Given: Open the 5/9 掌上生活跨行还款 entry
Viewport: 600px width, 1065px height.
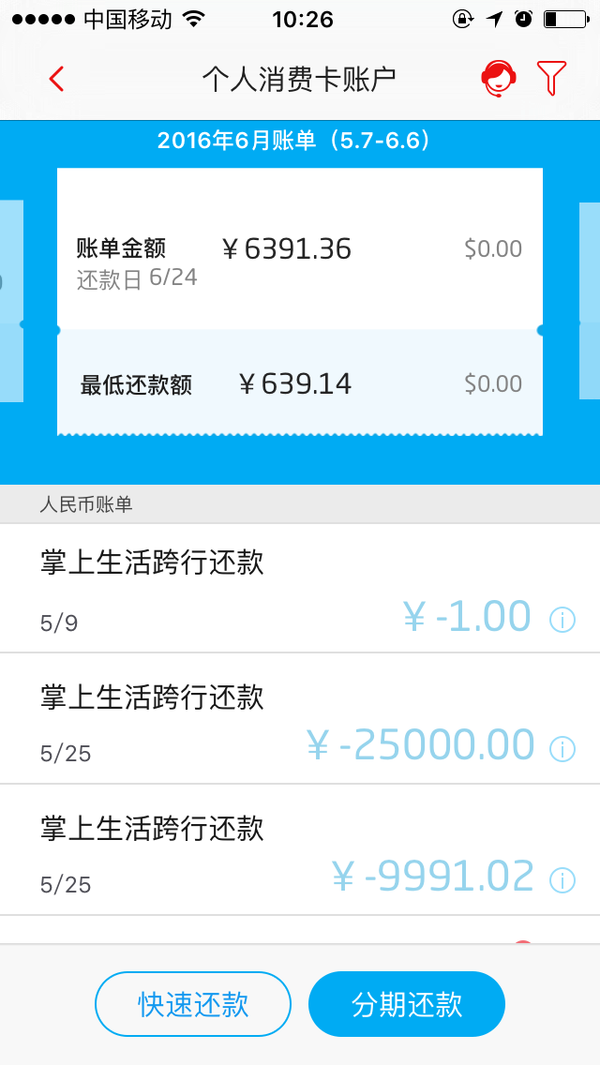Looking at the screenshot, I should (x=300, y=588).
